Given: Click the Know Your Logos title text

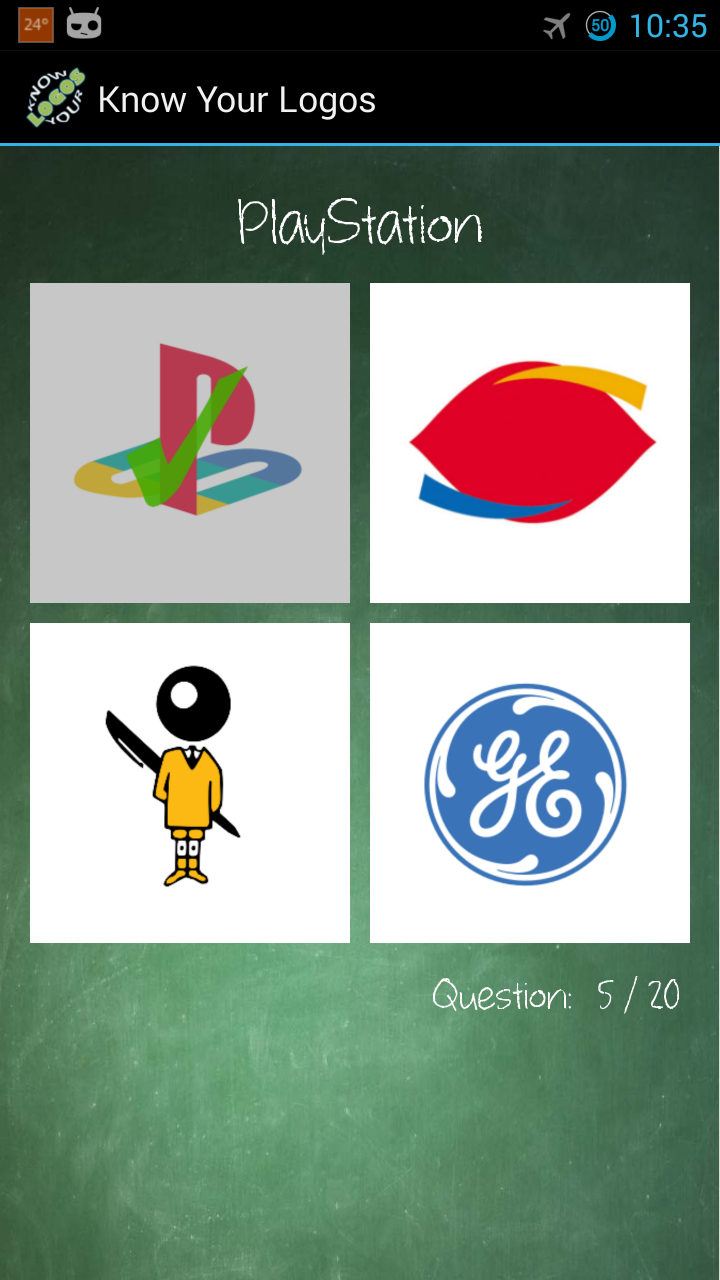Looking at the screenshot, I should pyautogui.click(x=236, y=98).
